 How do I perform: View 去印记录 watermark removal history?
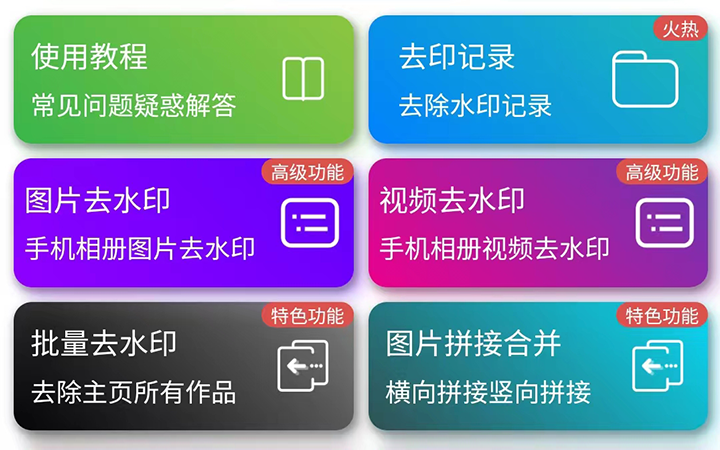point(538,79)
